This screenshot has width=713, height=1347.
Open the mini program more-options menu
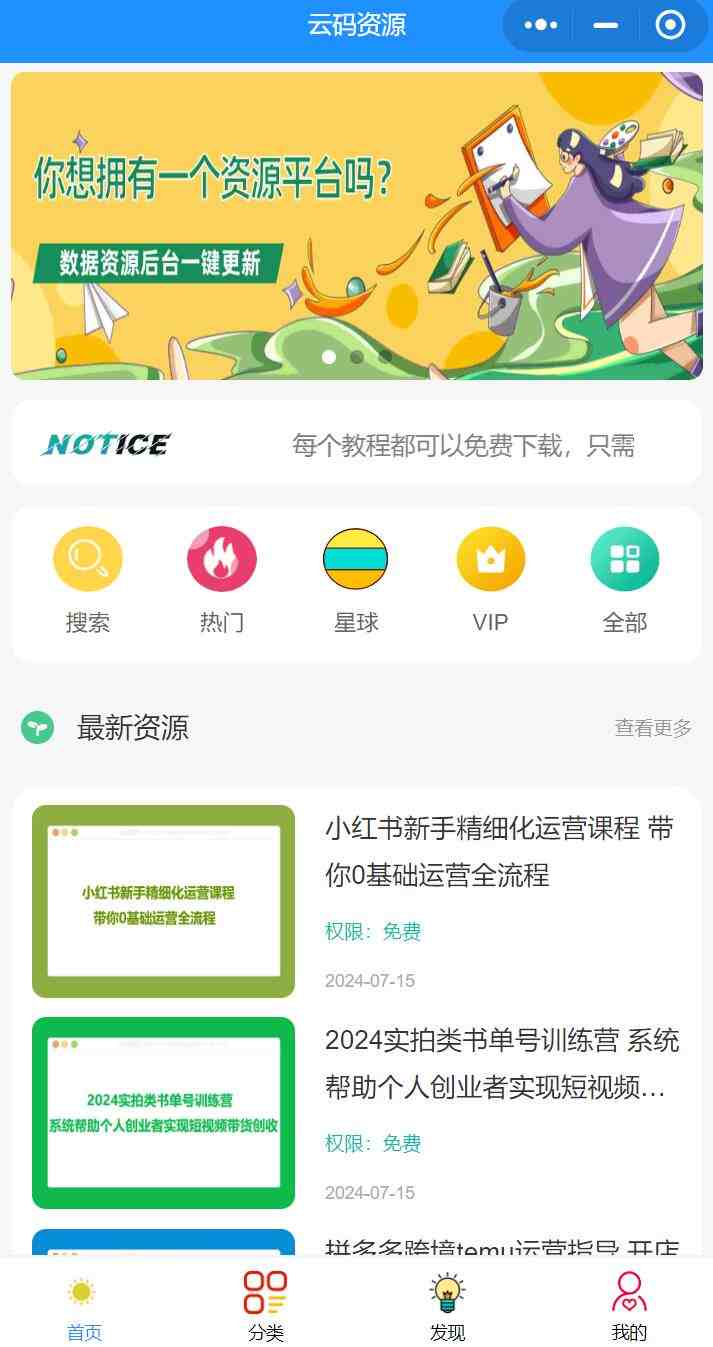click(541, 25)
